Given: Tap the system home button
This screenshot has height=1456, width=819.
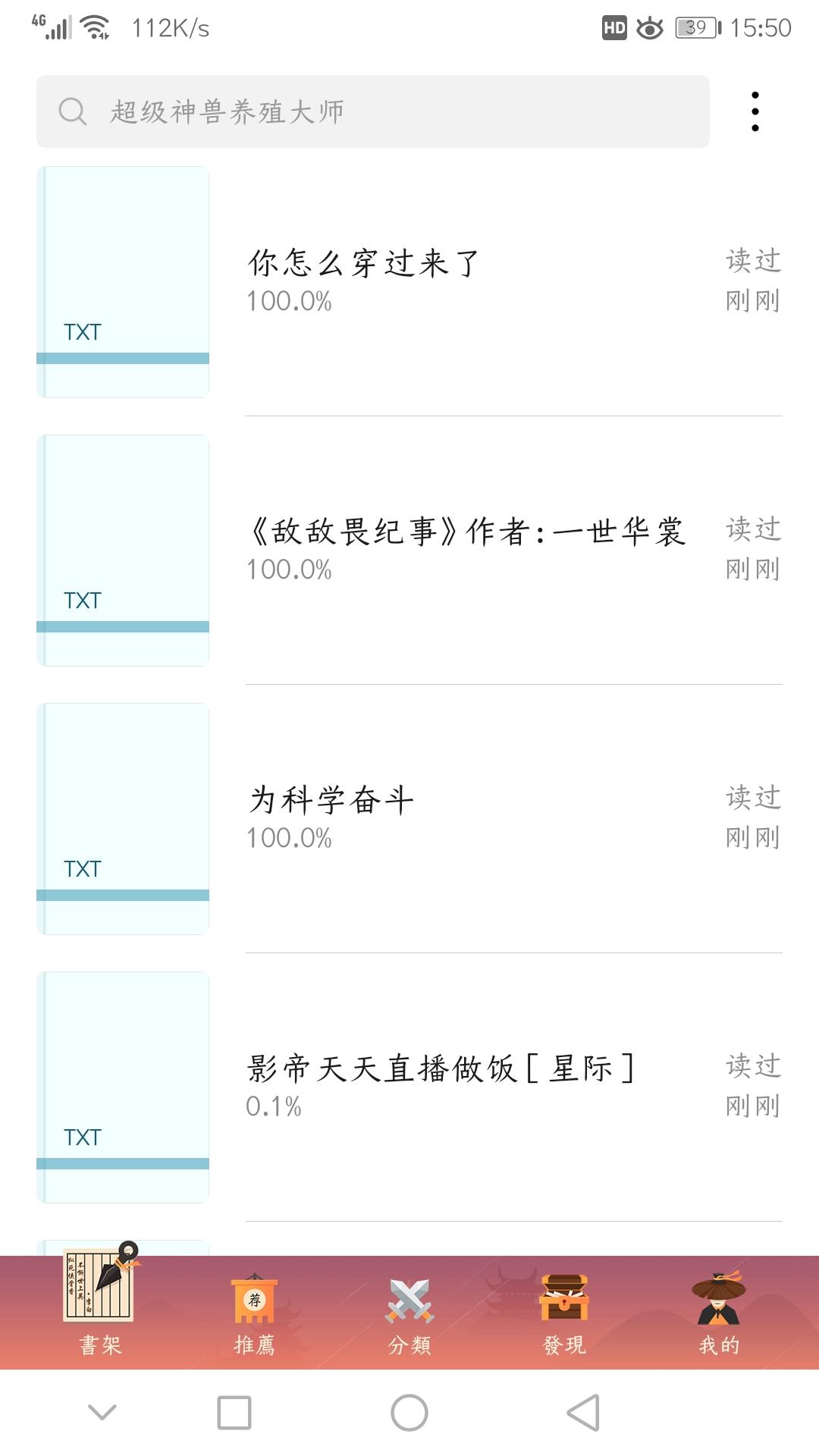Looking at the screenshot, I should tap(409, 1413).
